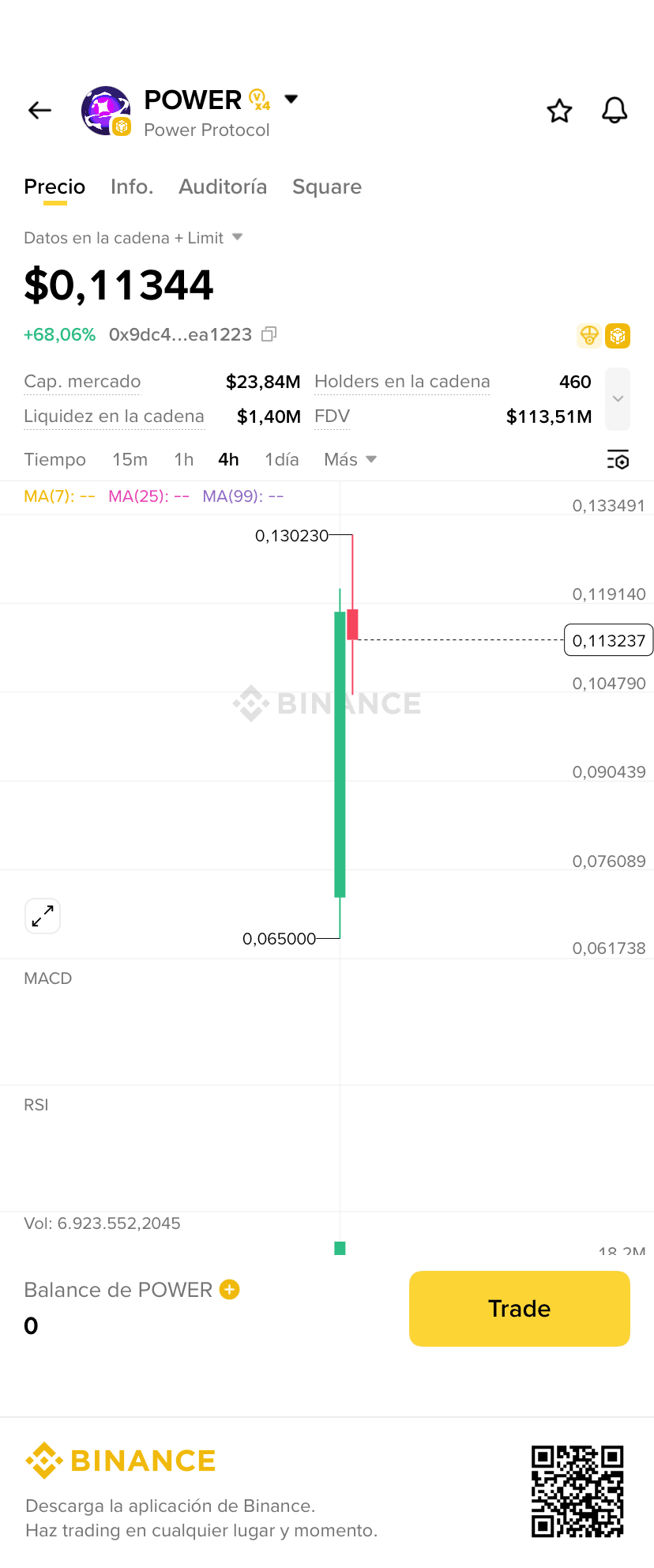Open chart indicator settings icon
Screen dimensions: 654x1568
(618, 459)
